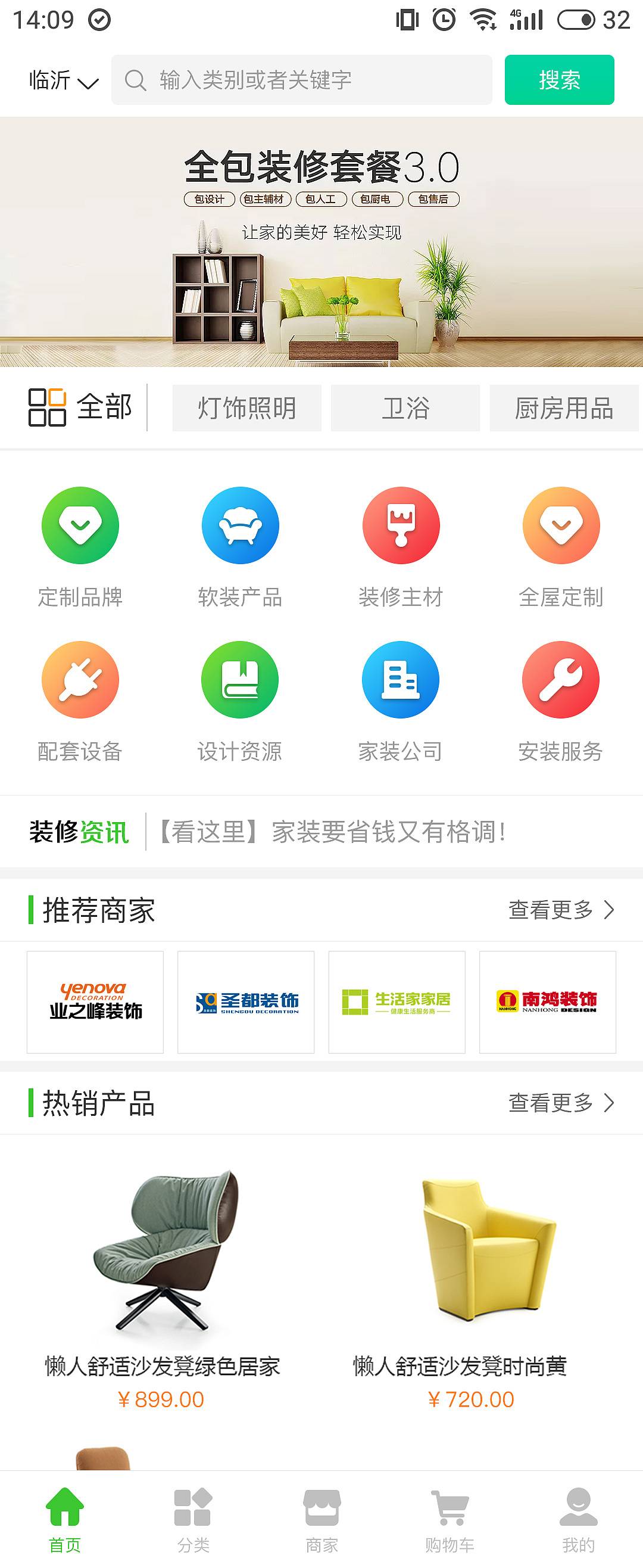This screenshot has width=643, height=1568.
Task: Select the 灯饰照明 category chip
Action: point(246,408)
